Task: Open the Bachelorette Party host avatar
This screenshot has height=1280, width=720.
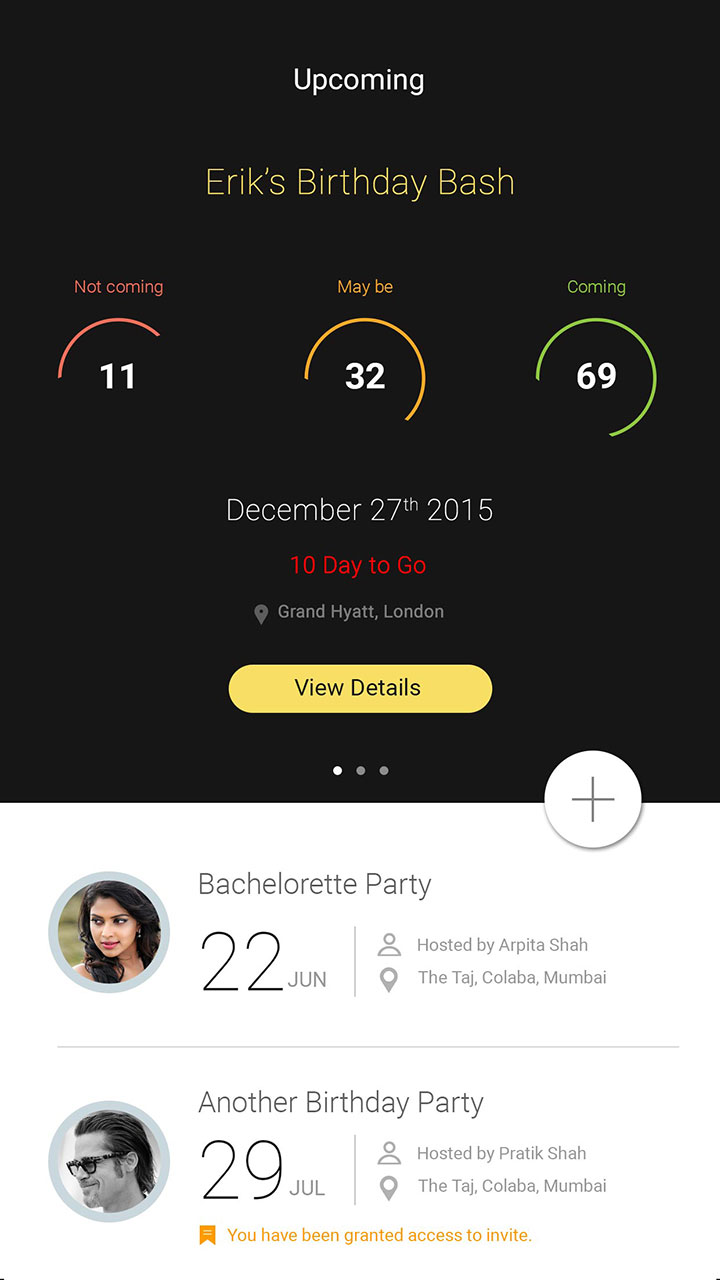Action: pos(109,932)
